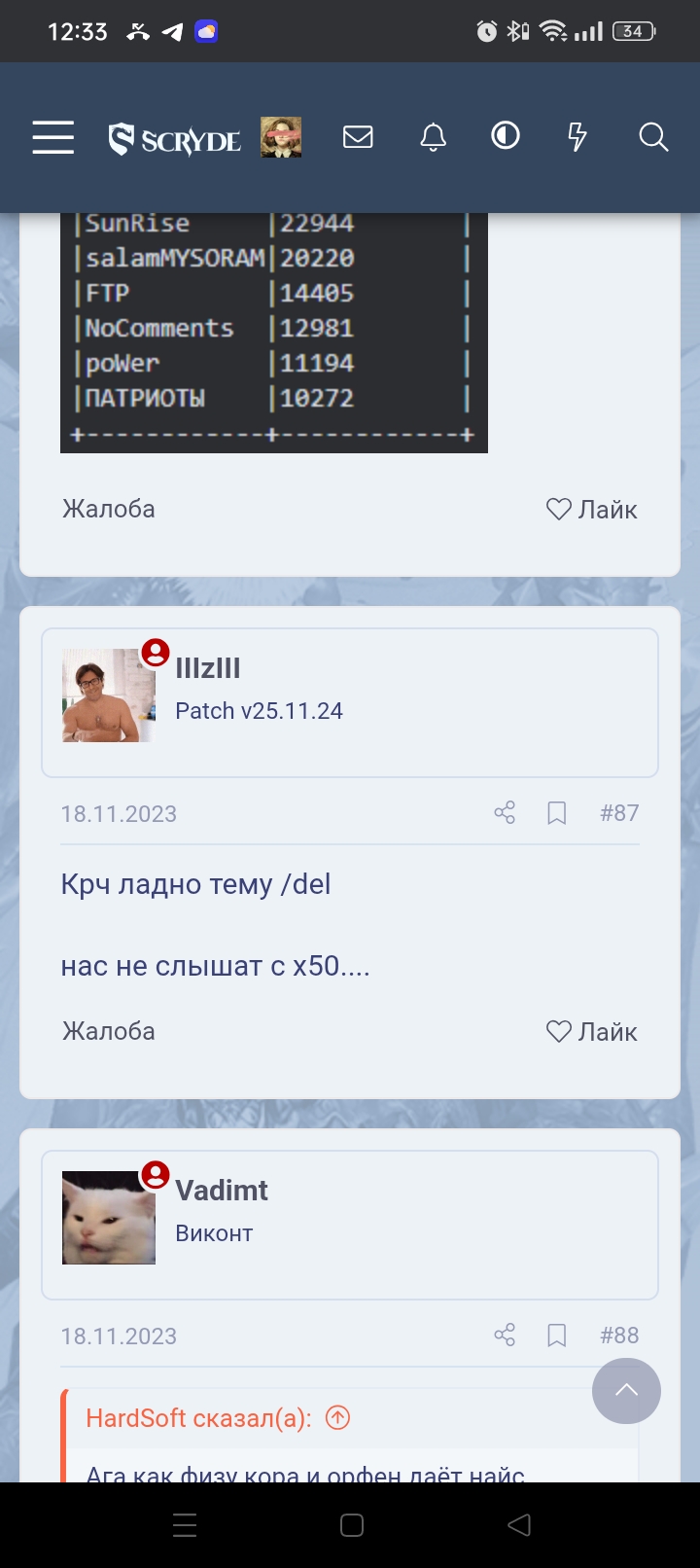Click the scroll-to-top floating button
The height and width of the screenshot is (1568, 700).
[x=626, y=1391]
